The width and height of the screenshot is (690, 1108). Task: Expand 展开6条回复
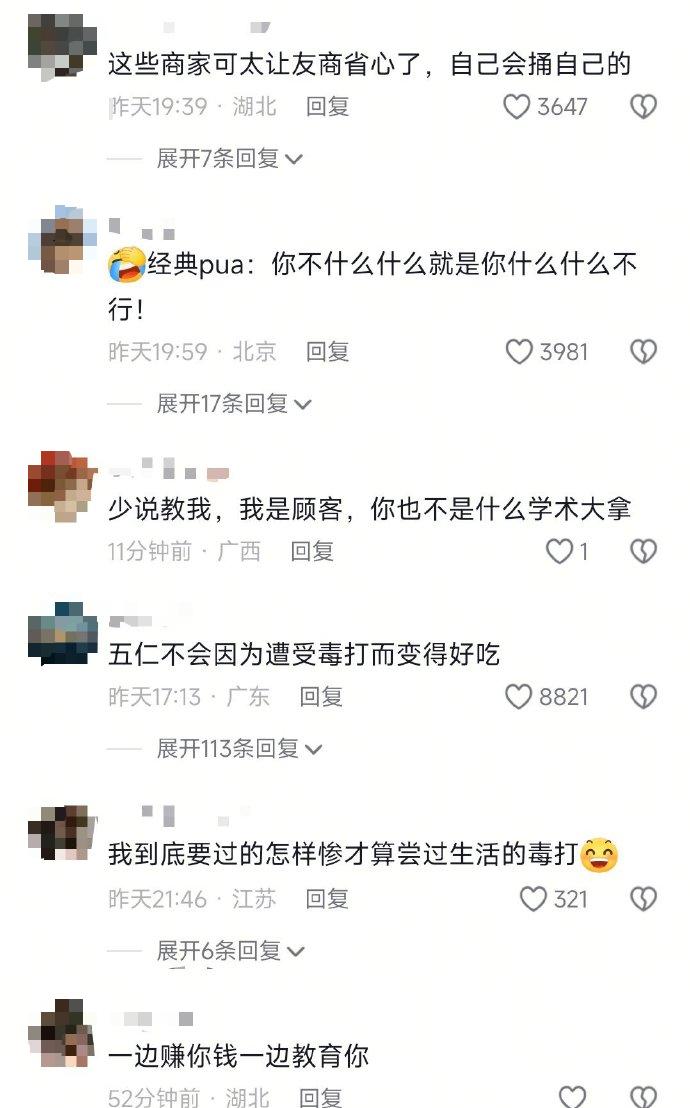tap(229, 951)
